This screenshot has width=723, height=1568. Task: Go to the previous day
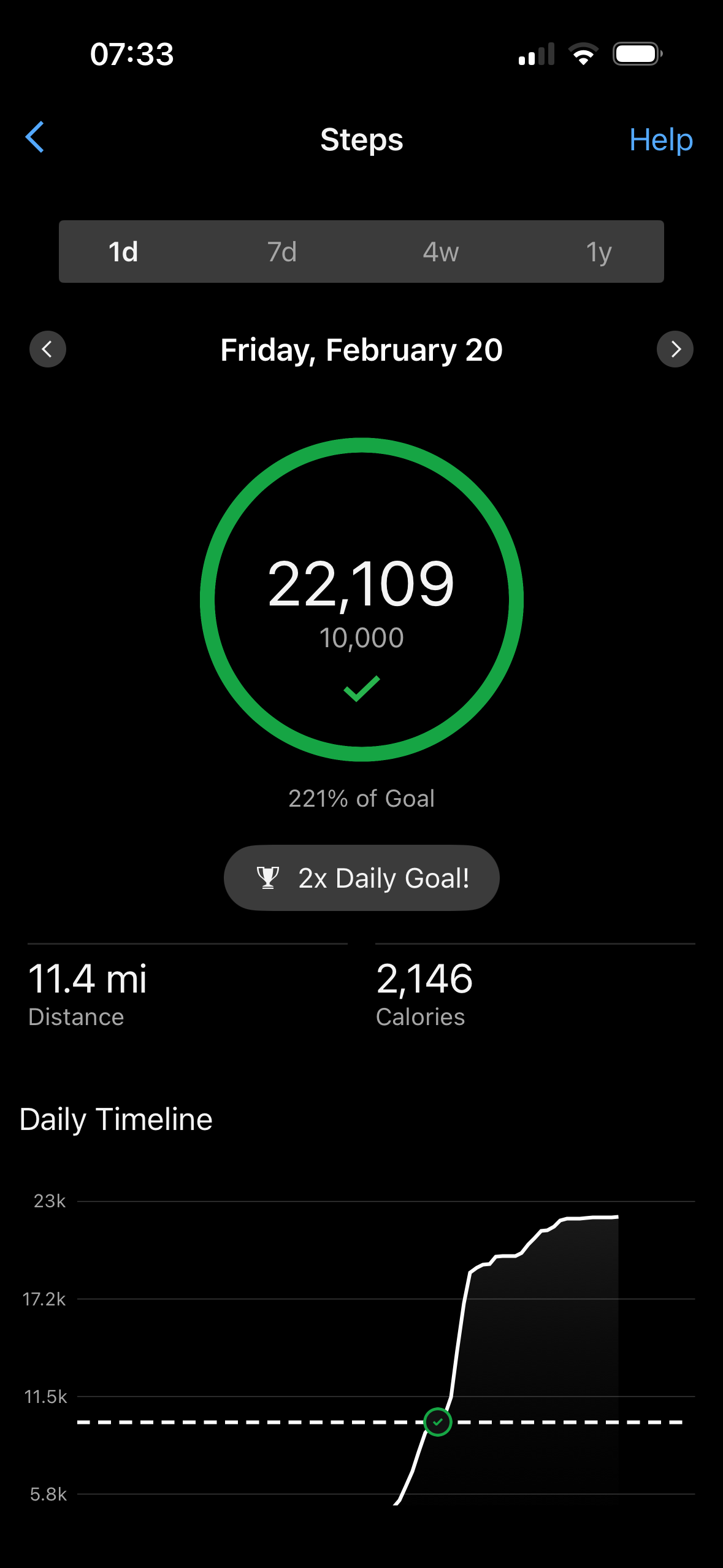[x=48, y=350]
